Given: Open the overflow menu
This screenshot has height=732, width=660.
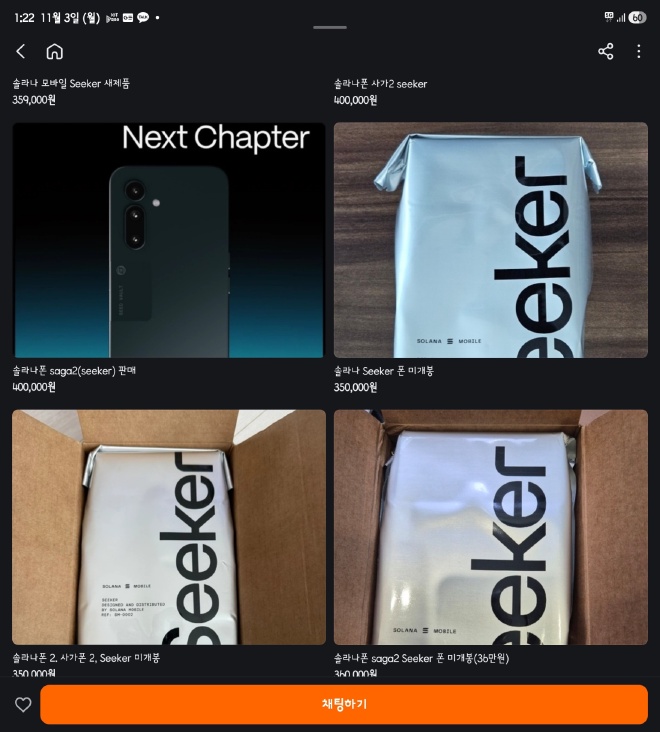Looking at the screenshot, I should point(638,51).
